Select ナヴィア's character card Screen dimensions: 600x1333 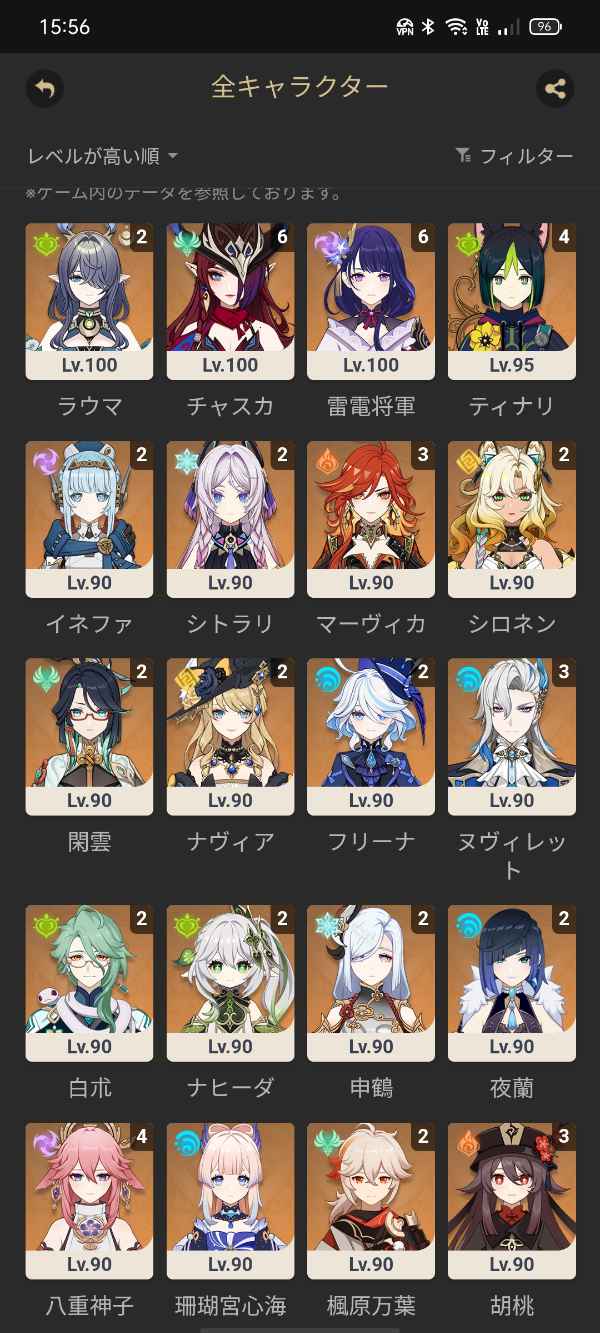click(x=230, y=737)
